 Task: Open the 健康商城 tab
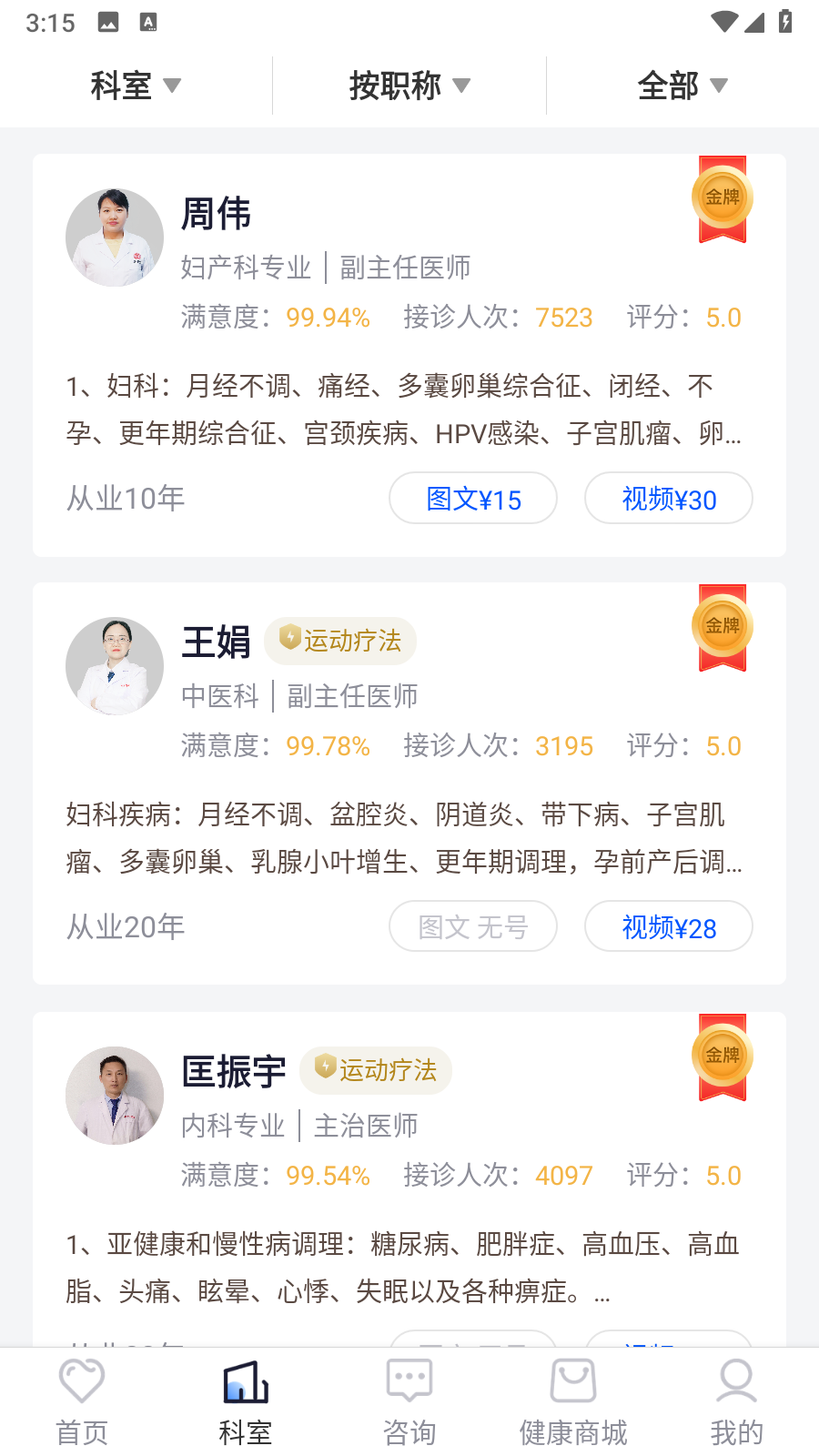(x=573, y=1401)
